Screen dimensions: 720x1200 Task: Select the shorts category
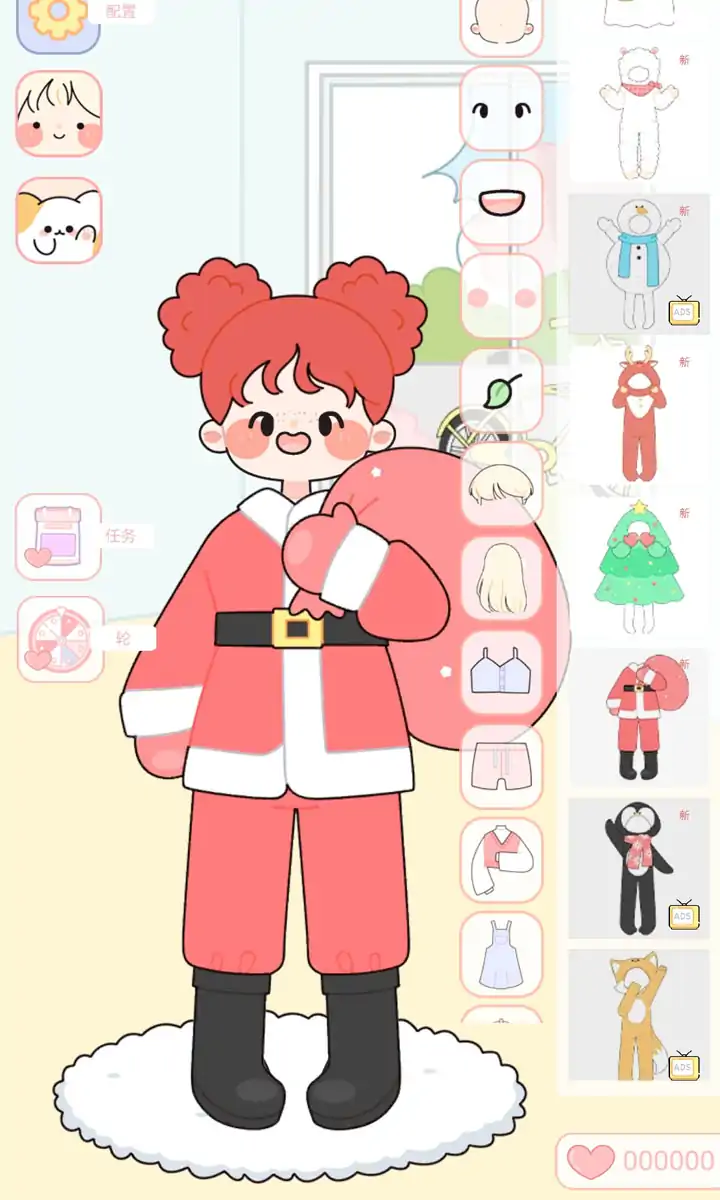501,766
